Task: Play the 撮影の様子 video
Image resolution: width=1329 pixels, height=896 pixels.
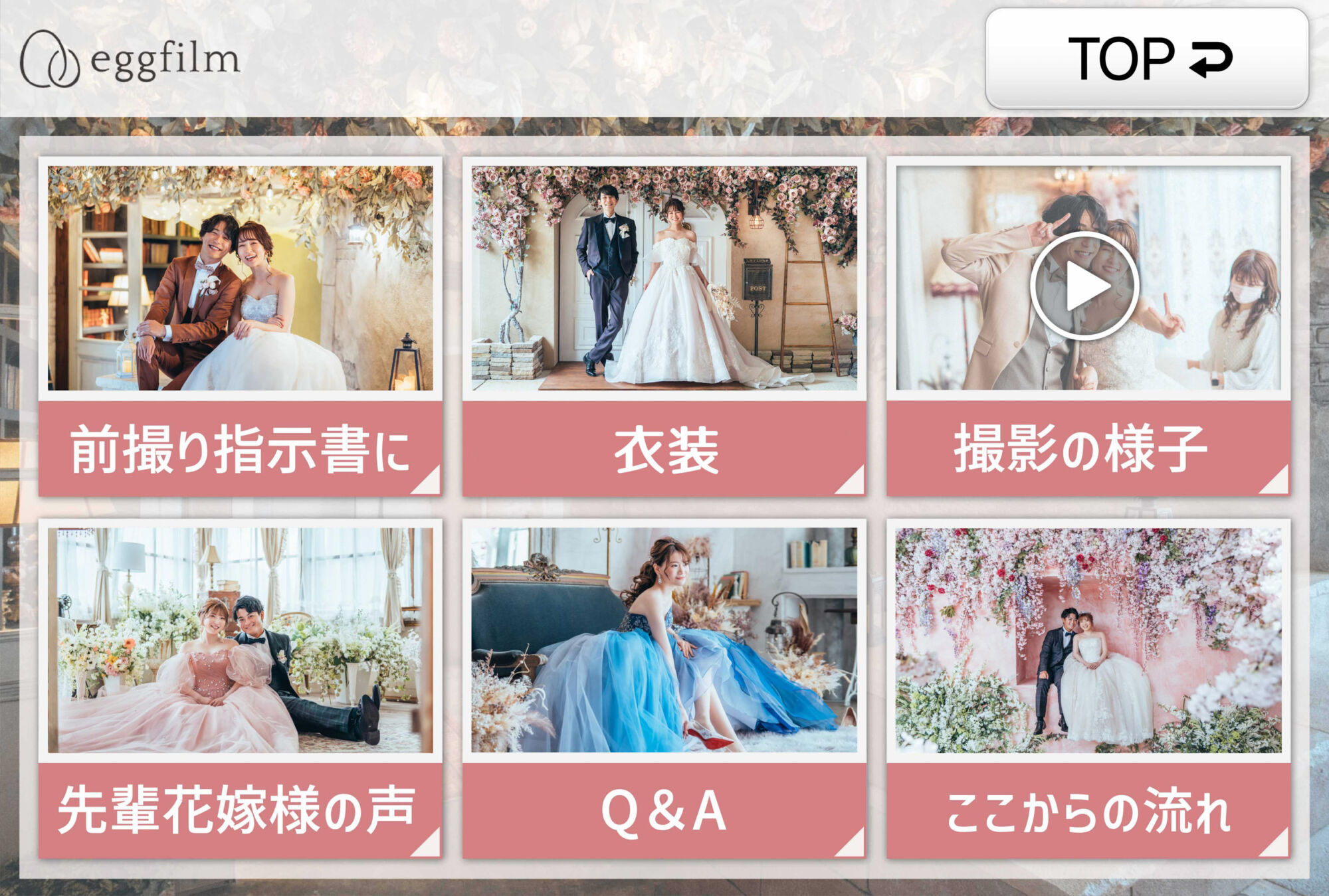Action: [x=1084, y=286]
